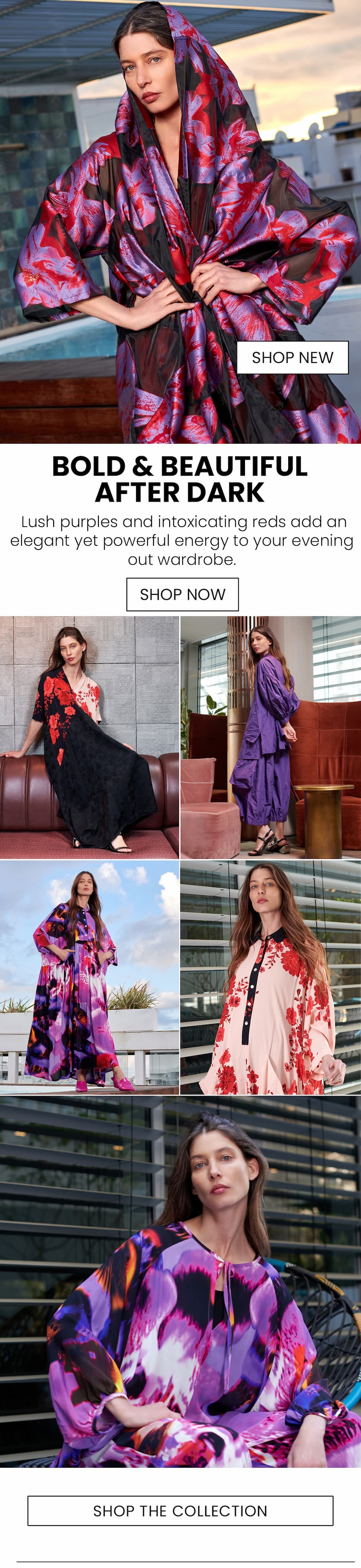Open the pink floral shirt dress tile
Screen dimensions: 361x1568
(x=270, y=977)
